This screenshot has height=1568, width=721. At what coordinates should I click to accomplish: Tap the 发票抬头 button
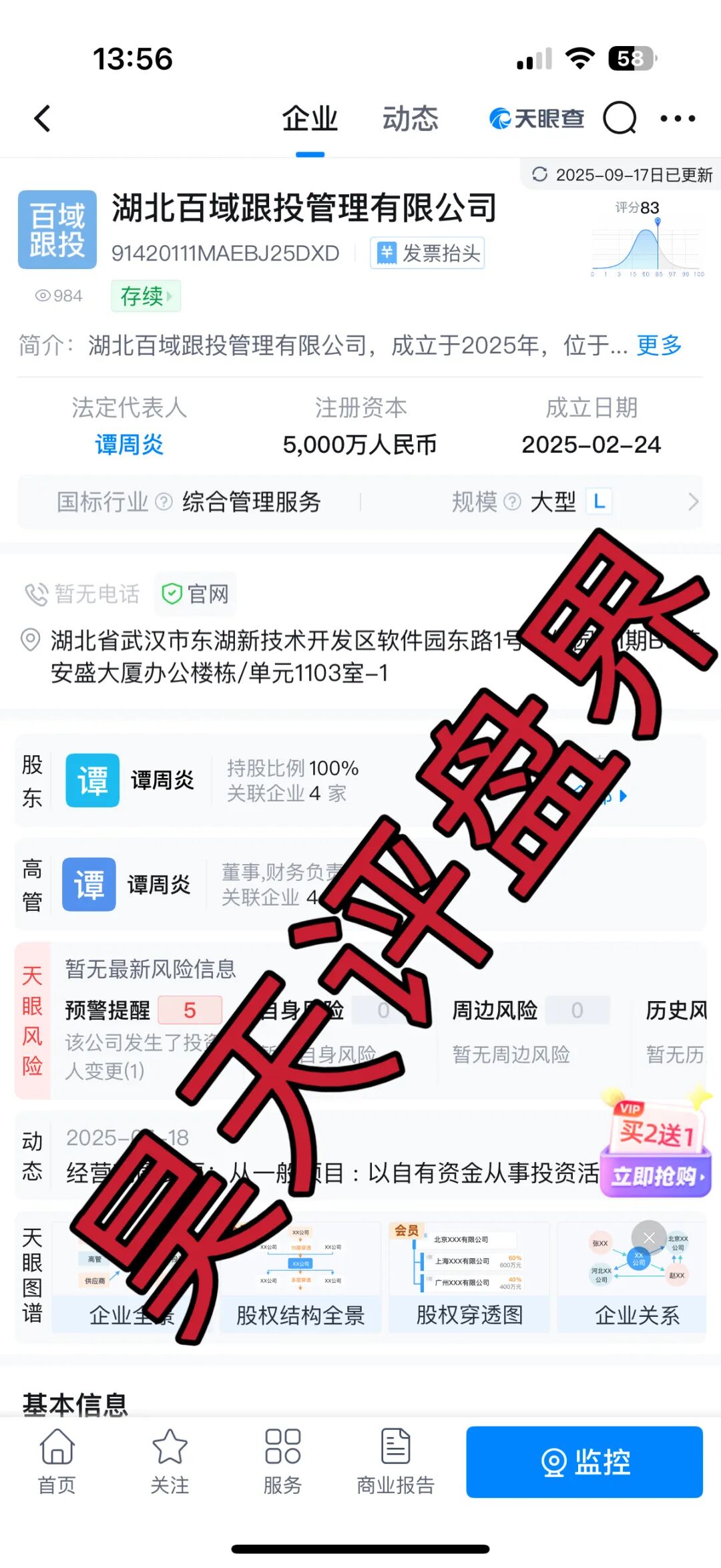click(x=427, y=253)
